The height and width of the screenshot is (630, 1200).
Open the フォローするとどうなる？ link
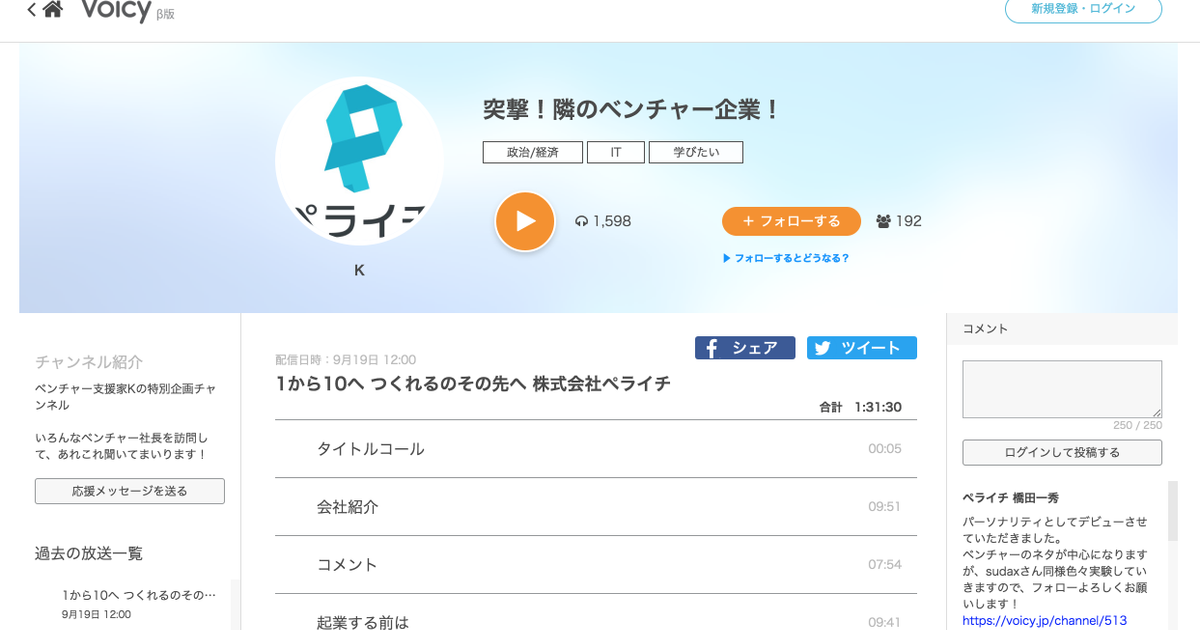(786, 258)
